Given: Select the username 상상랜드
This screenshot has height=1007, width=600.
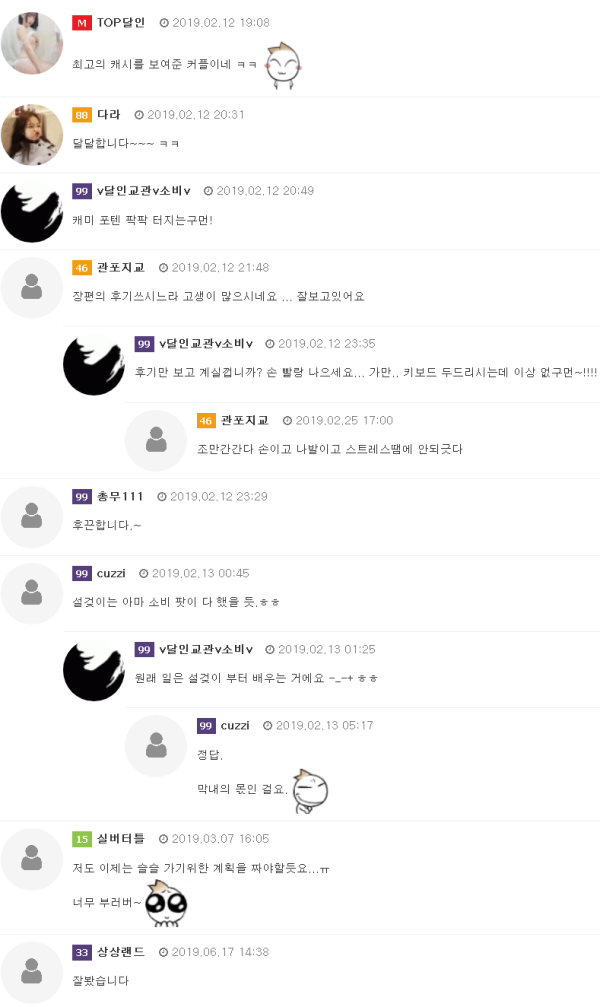Looking at the screenshot, I should pyautogui.click(x=120, y=952).
